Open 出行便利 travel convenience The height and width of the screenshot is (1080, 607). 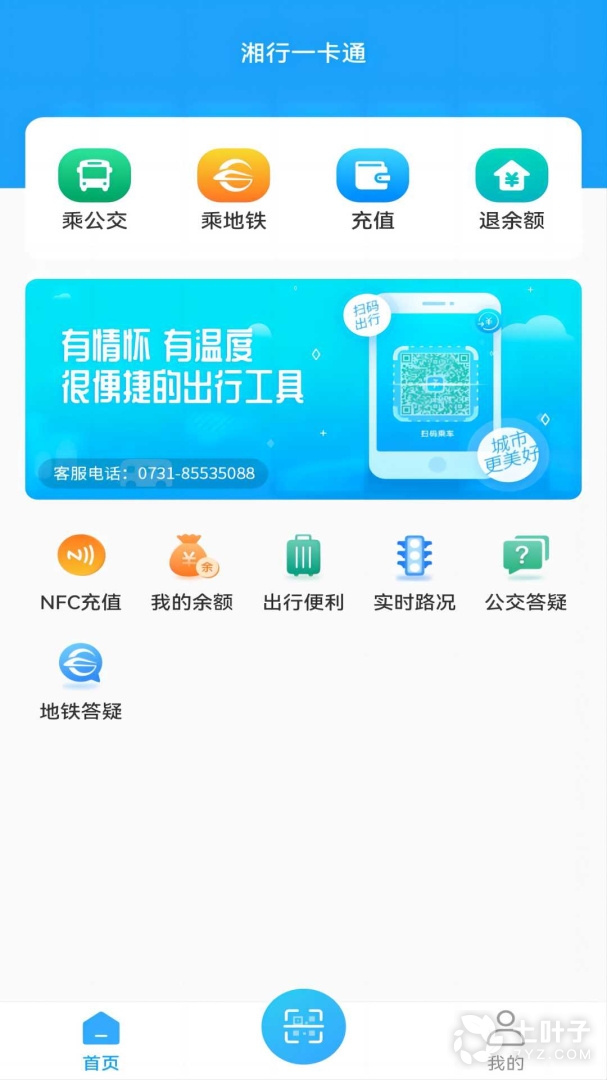[303, 572]
